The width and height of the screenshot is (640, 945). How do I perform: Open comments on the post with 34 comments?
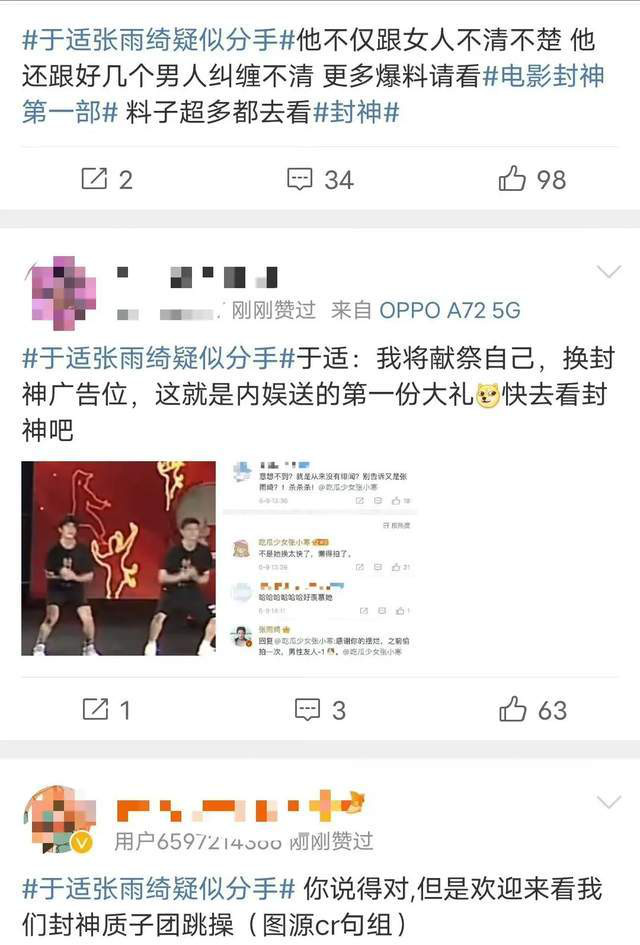(320, 179)
